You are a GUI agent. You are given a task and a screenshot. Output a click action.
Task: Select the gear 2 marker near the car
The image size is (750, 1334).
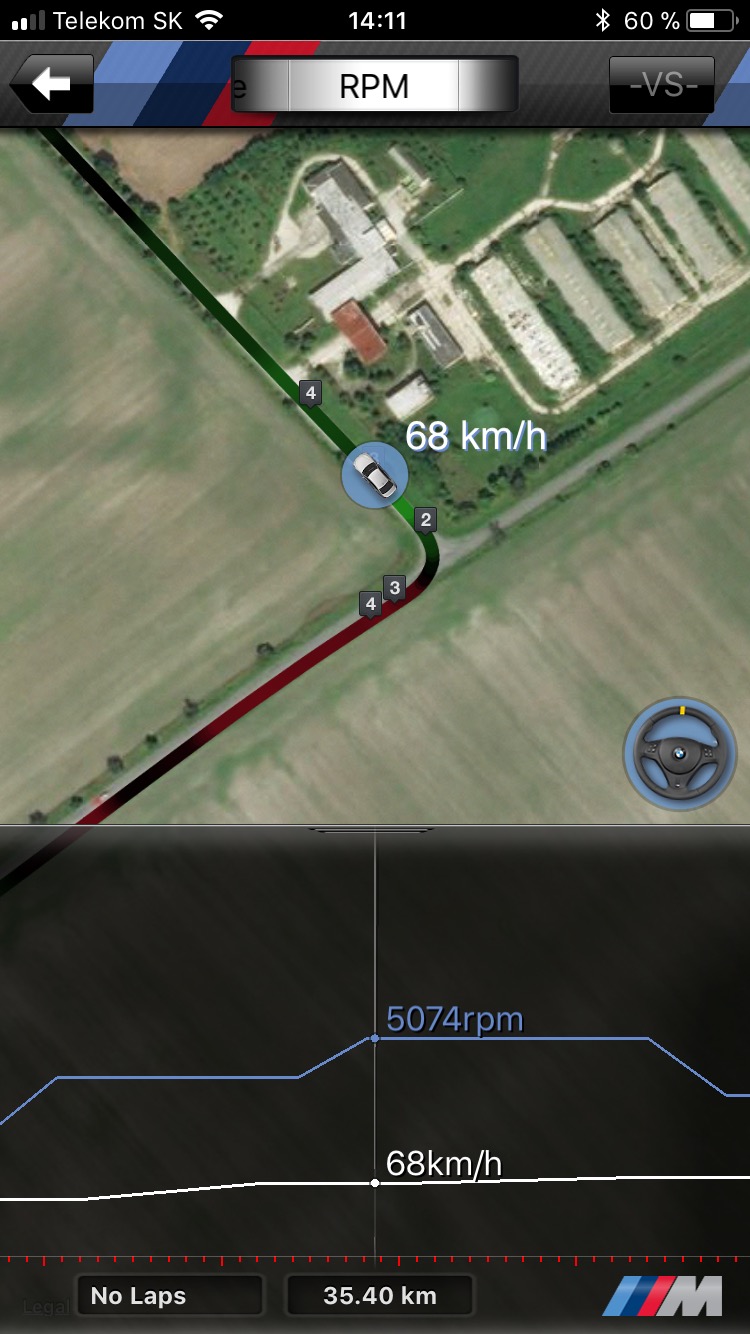tap(424, 519)
